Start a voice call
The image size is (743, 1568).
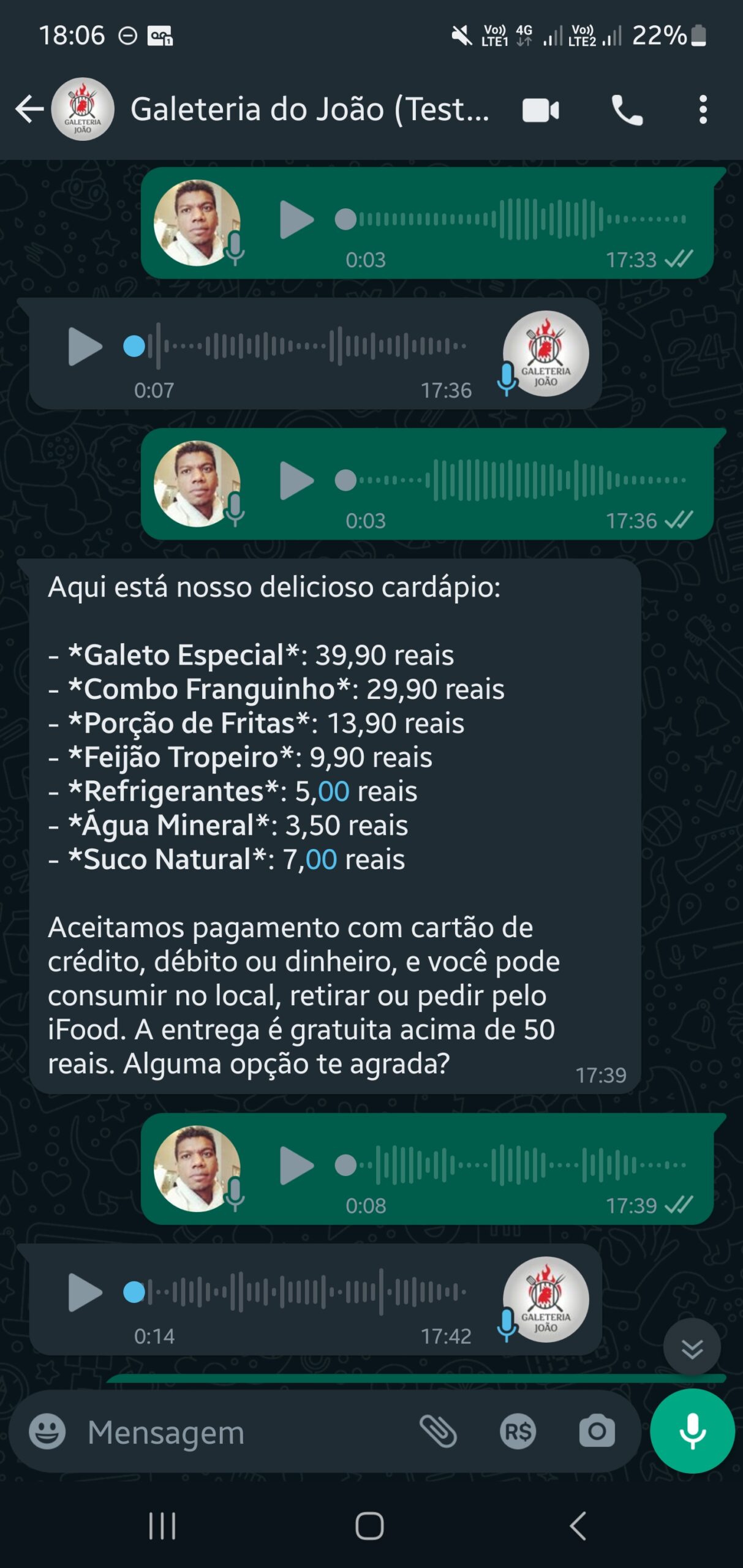[x=626, y=110]
